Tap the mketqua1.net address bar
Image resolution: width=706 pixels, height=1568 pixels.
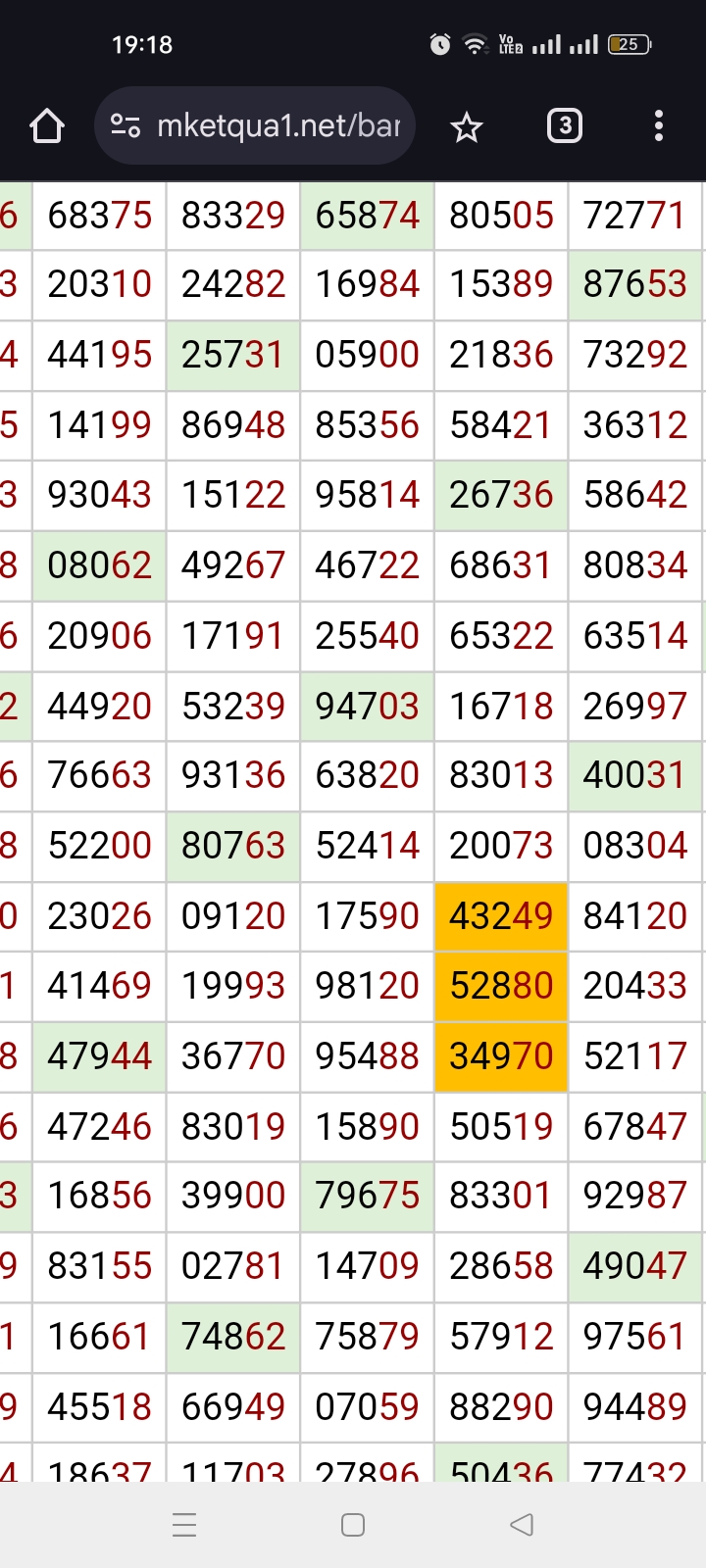click(278, 126)
